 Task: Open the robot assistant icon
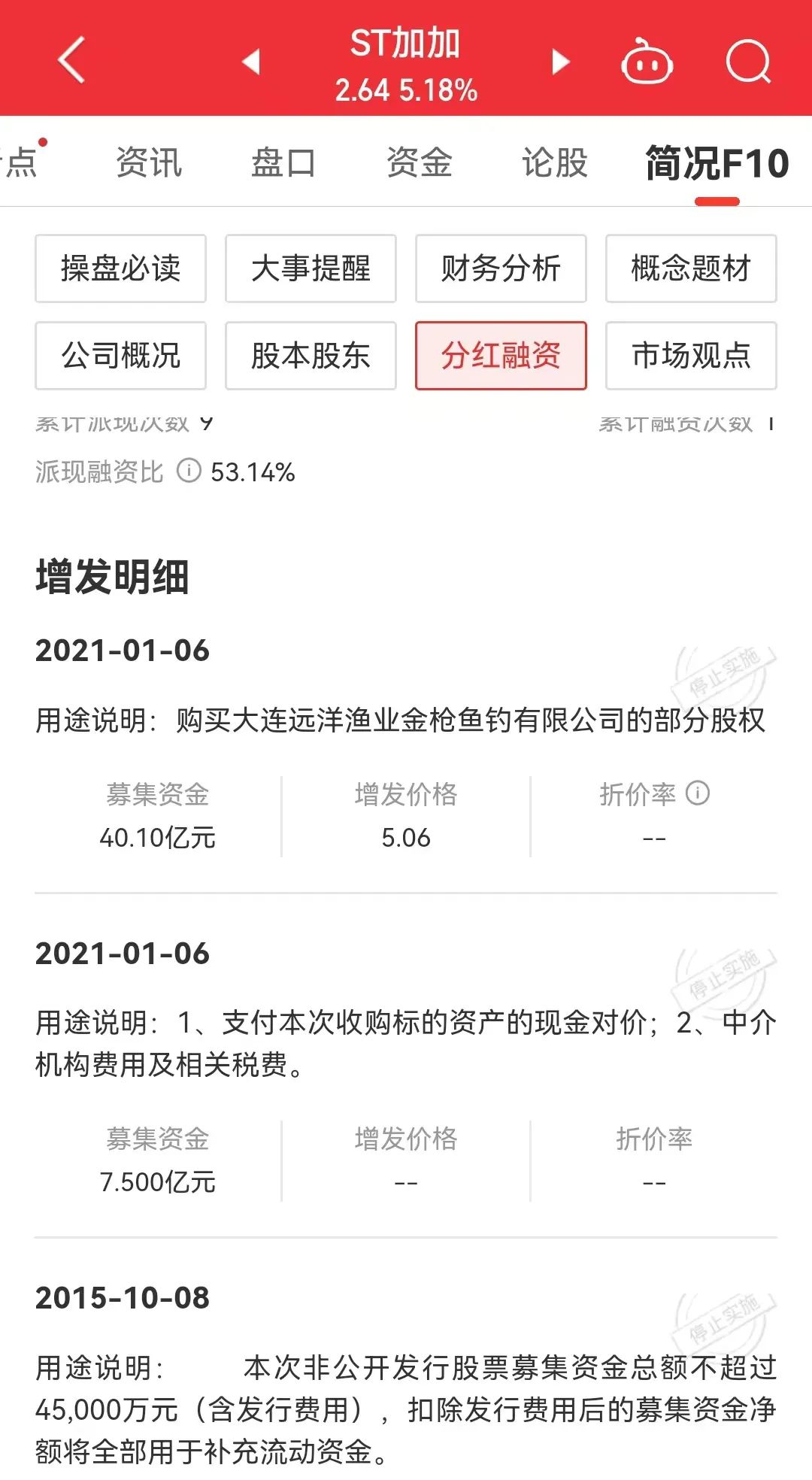click(647, 62)
